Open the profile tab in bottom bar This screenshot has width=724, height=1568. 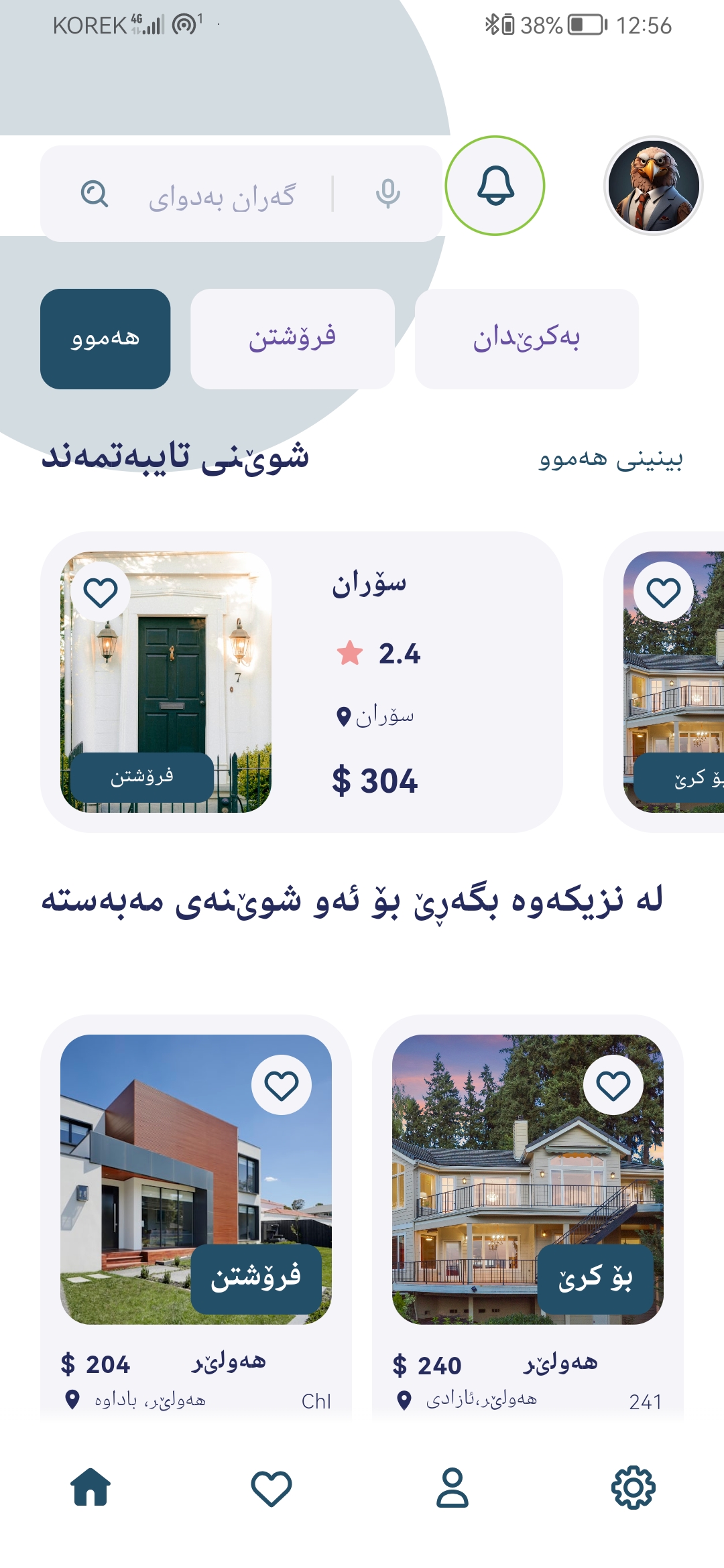(452, 1488)
